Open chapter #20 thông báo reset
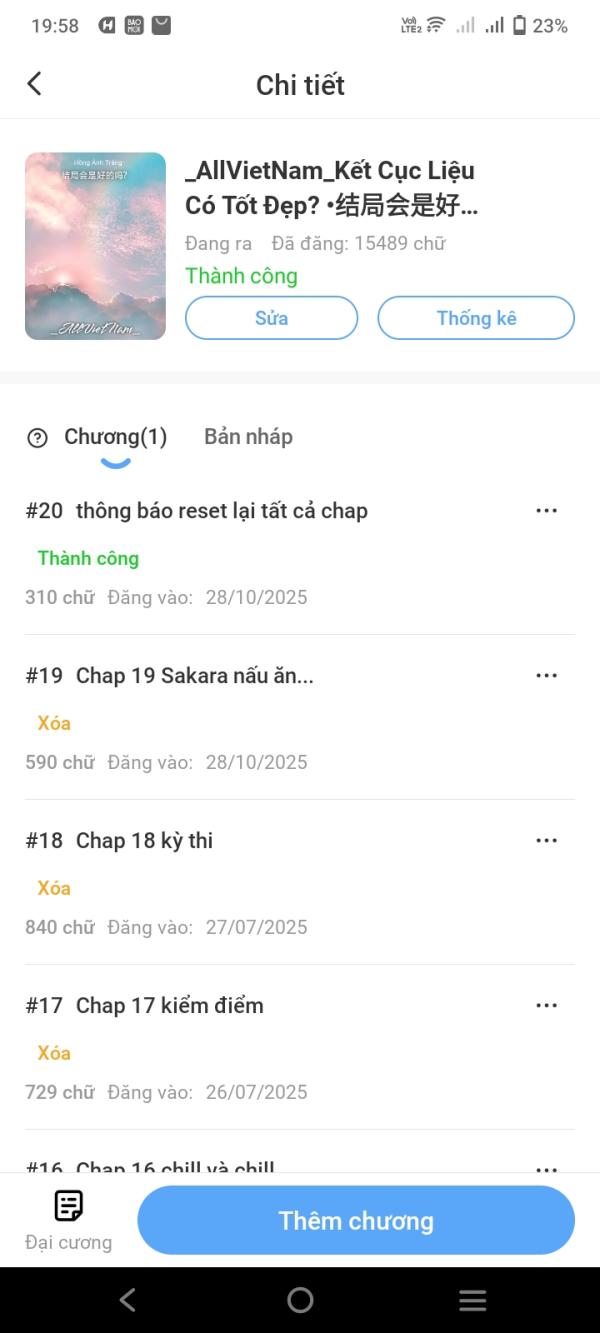The width and height of the screenshot is (600, 1333). coord(222,511)
